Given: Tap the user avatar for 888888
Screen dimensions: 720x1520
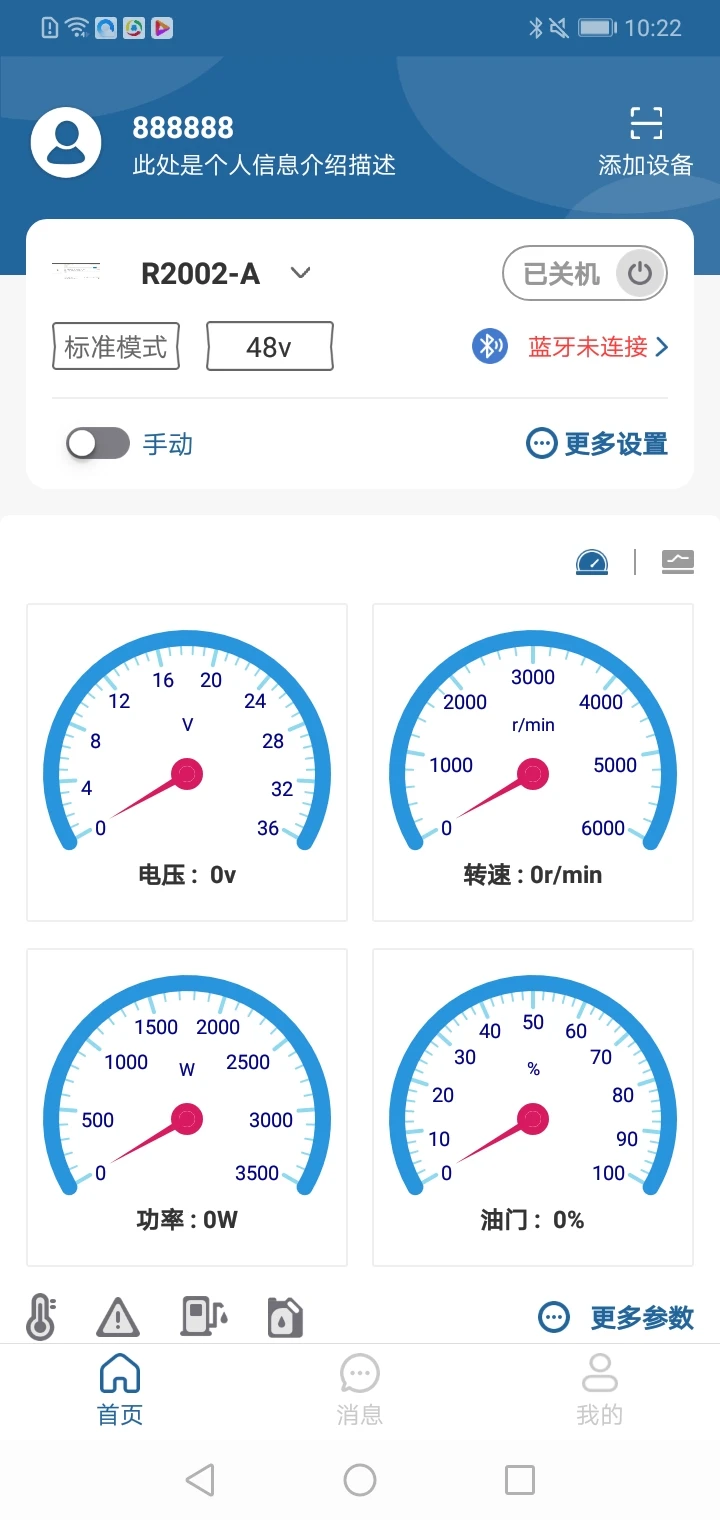Looking at the screenshot, I should 64,141.
